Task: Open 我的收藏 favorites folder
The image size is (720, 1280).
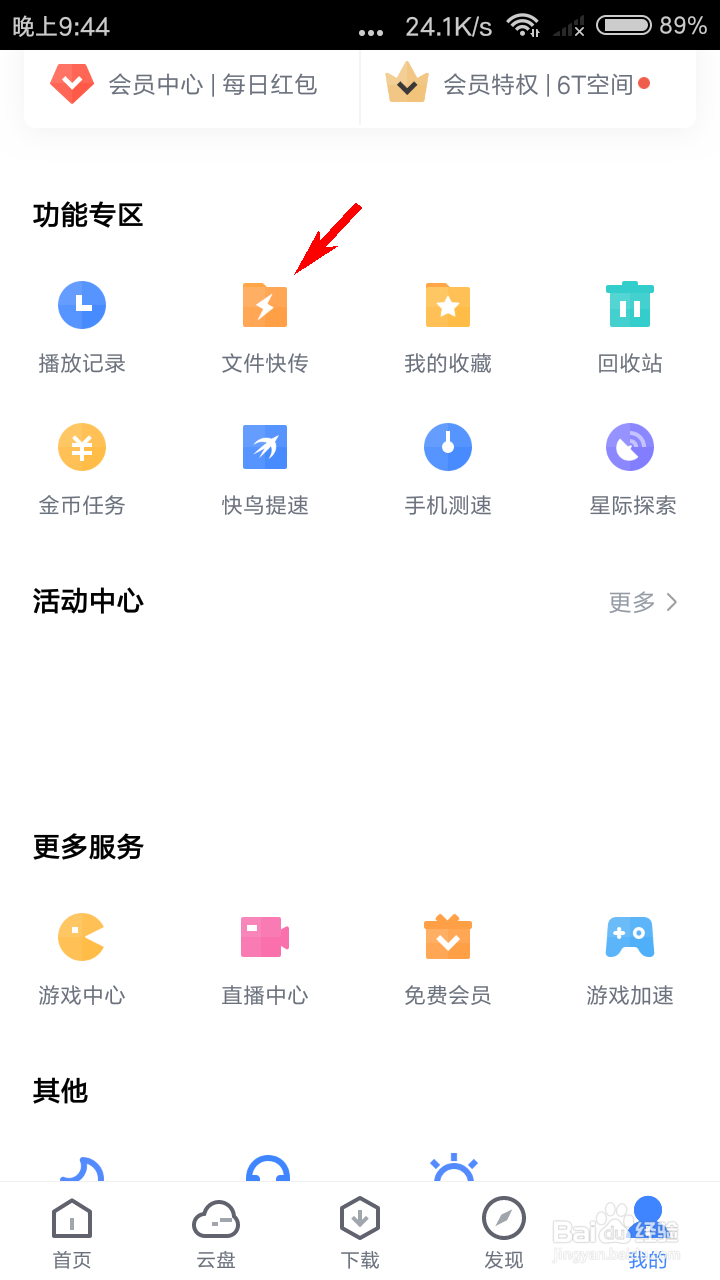Action: click(x=448, y=325)
